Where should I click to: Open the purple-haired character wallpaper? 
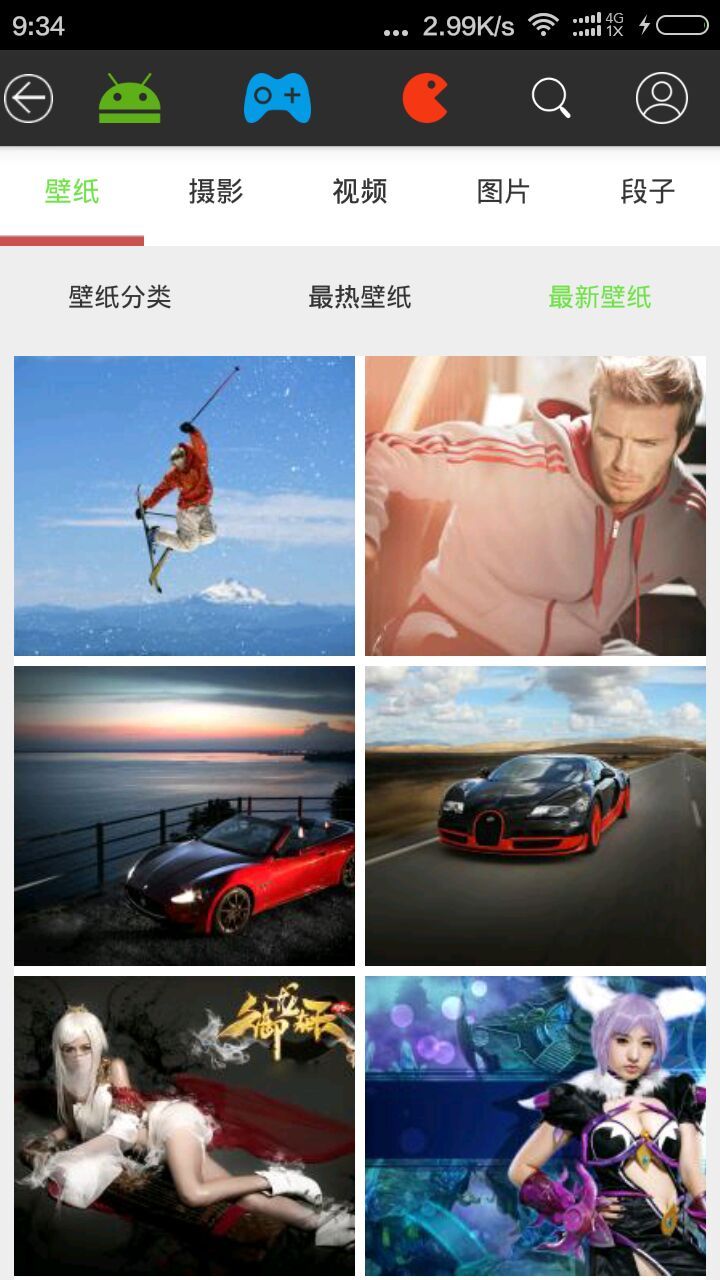tap(535, 1126)
